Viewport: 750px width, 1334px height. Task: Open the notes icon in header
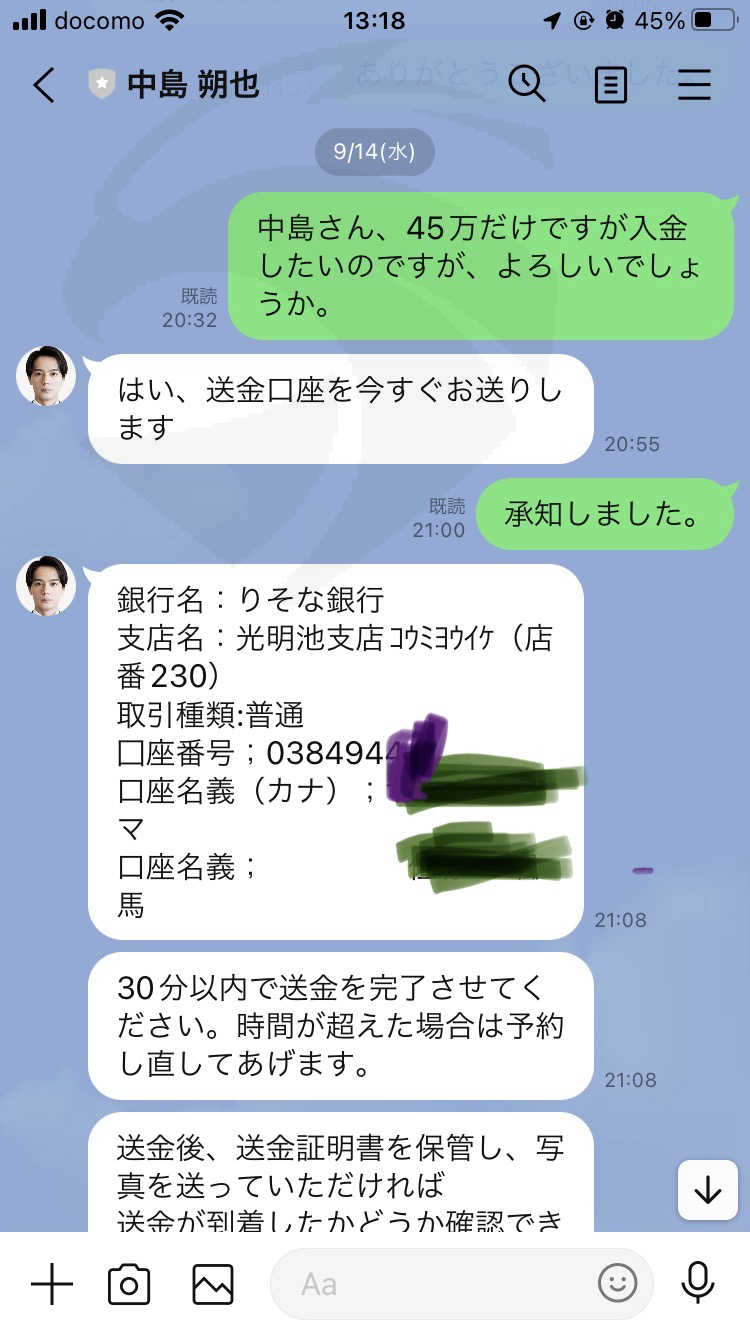[610, 85]
